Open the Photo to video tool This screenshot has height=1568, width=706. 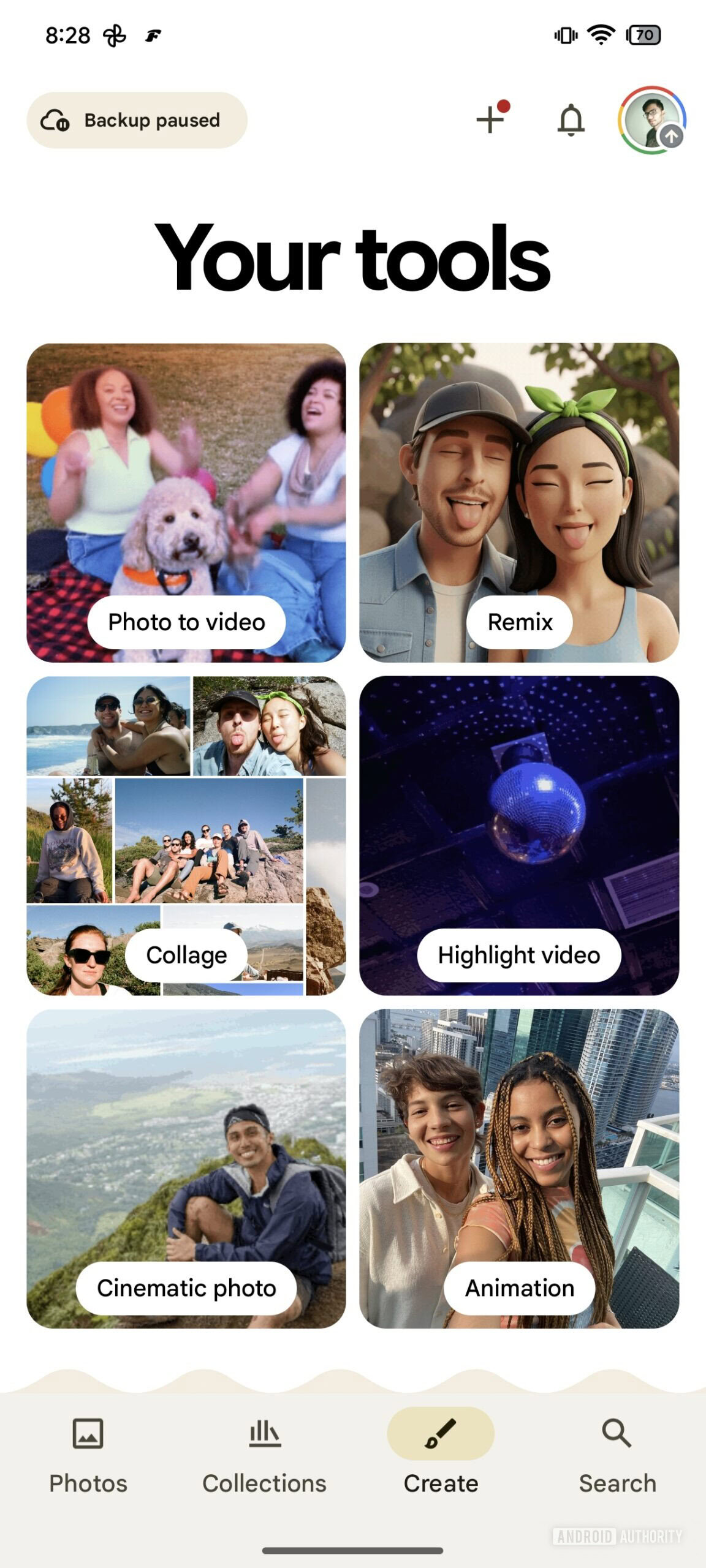pyautogui.click(x=186, y=502)
